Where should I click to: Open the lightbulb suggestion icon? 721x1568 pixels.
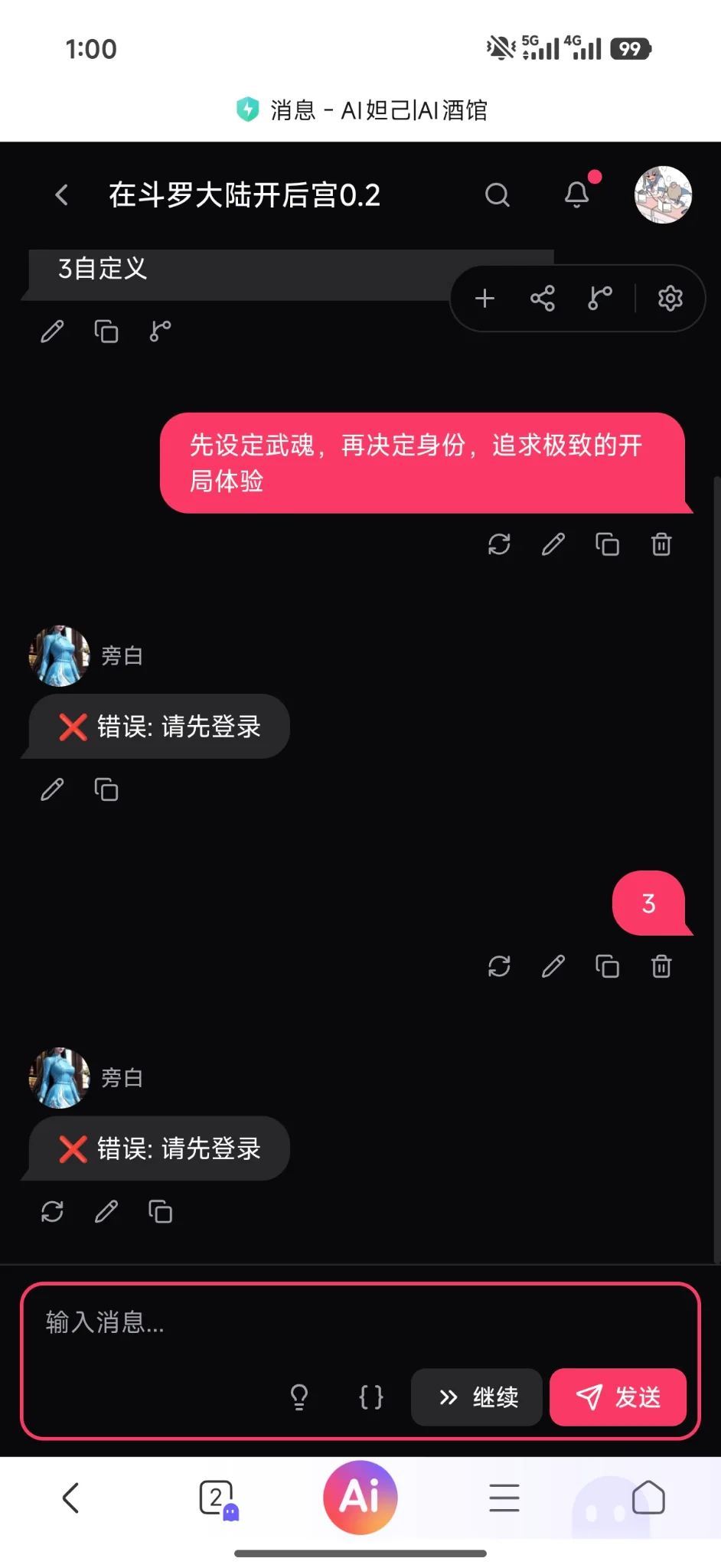299,1397
